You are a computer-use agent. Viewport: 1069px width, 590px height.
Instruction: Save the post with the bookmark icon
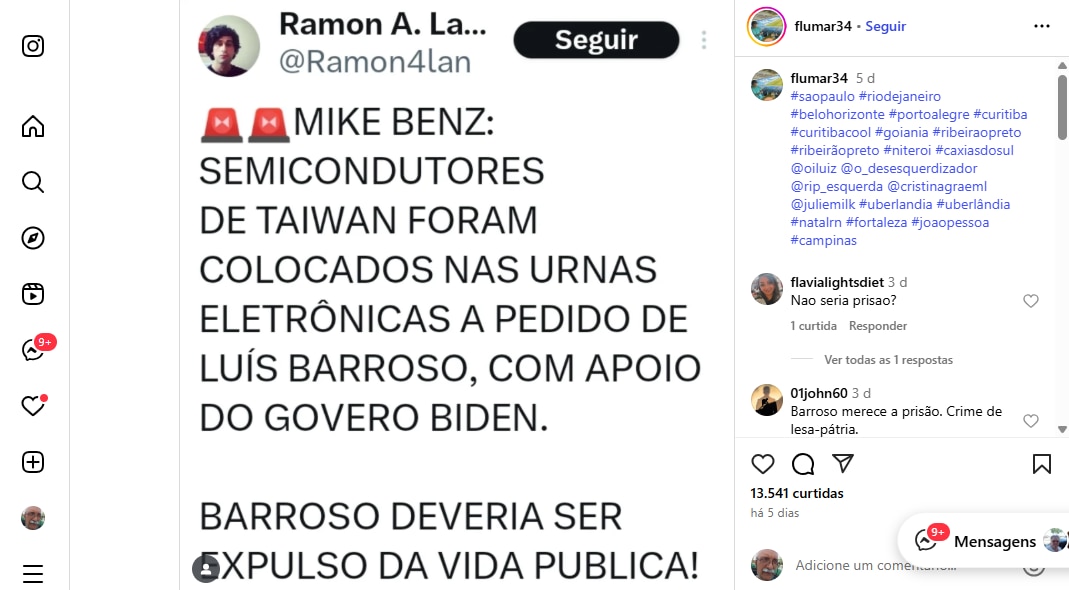[1041, 464]
